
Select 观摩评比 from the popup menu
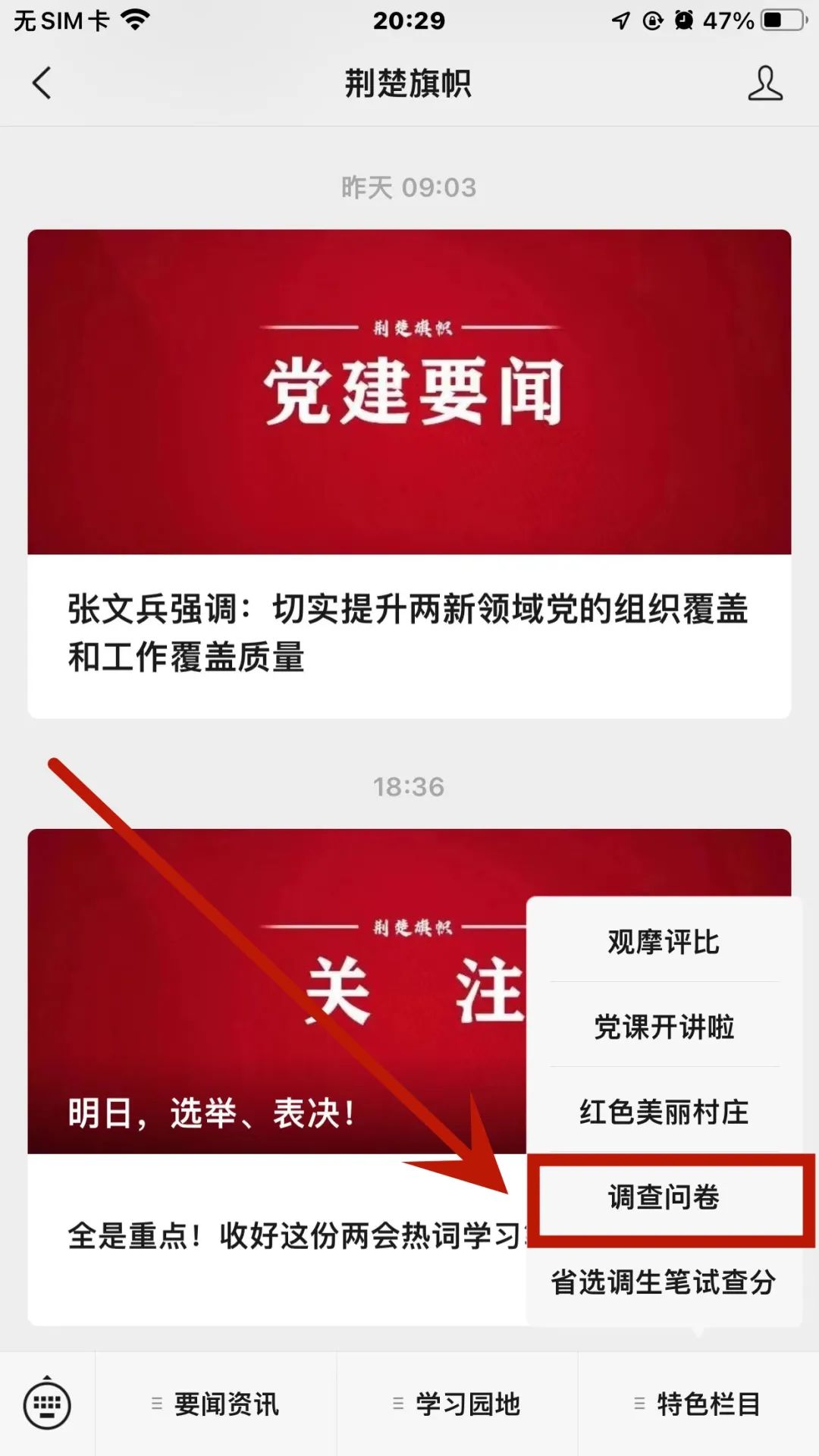(x=664, y=942)
